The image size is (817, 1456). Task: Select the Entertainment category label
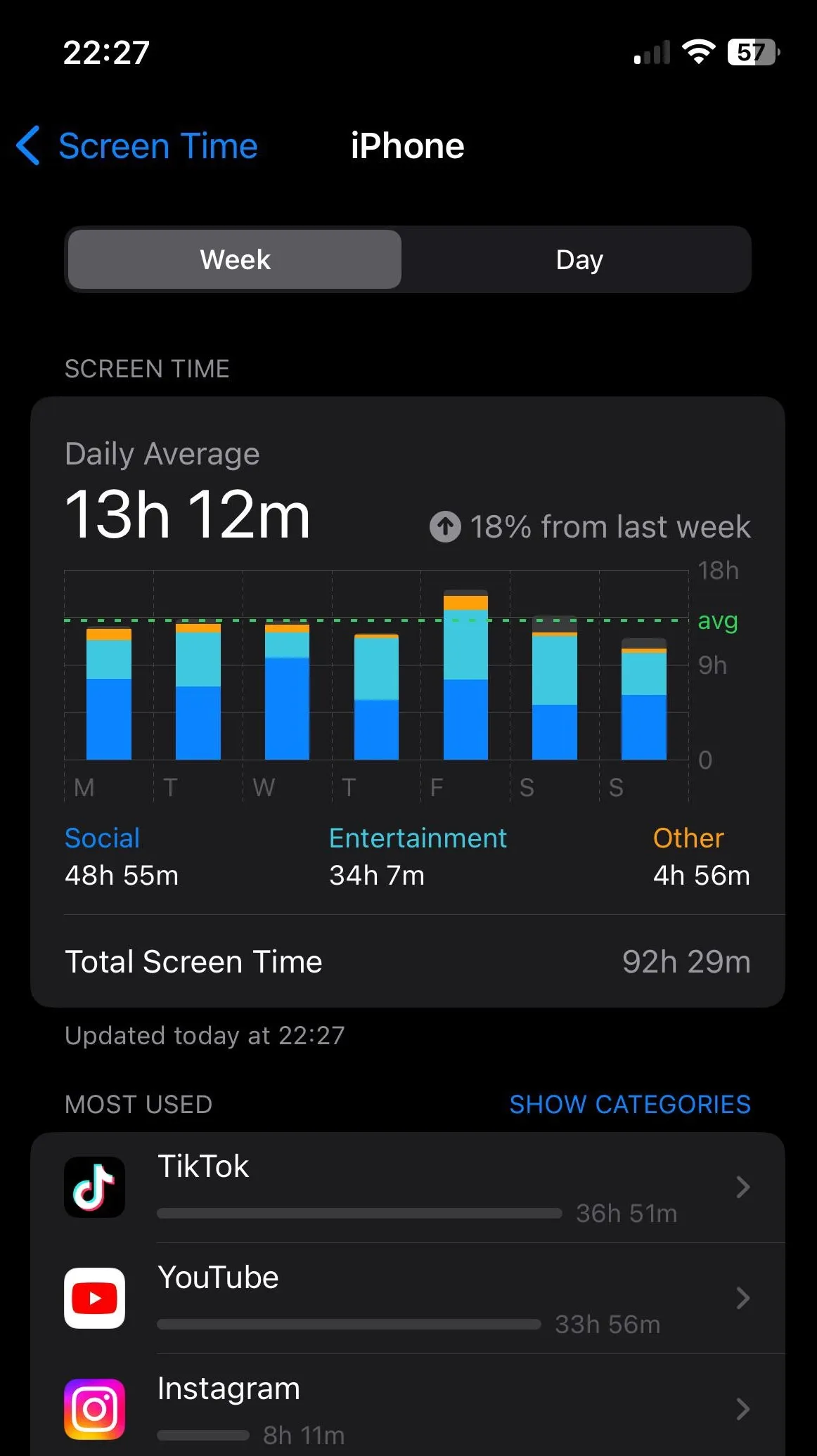pyautogui.click(x=418, y=838)
